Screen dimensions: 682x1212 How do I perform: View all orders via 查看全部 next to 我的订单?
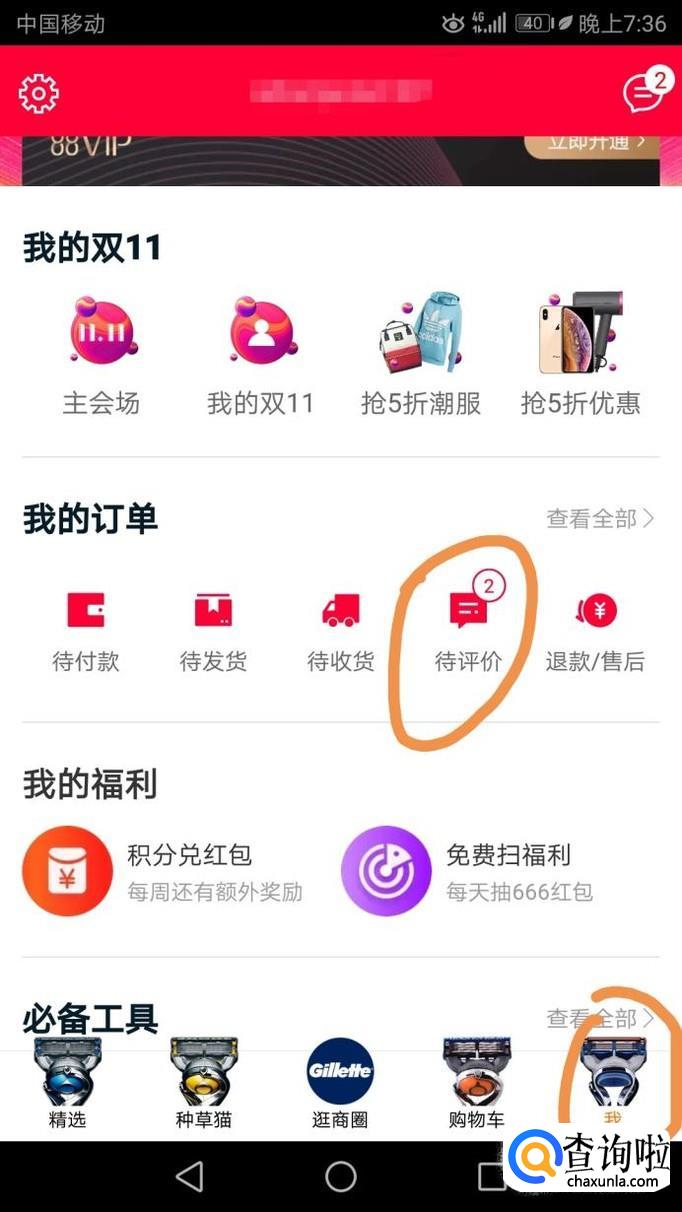click(x=600, y=518)
